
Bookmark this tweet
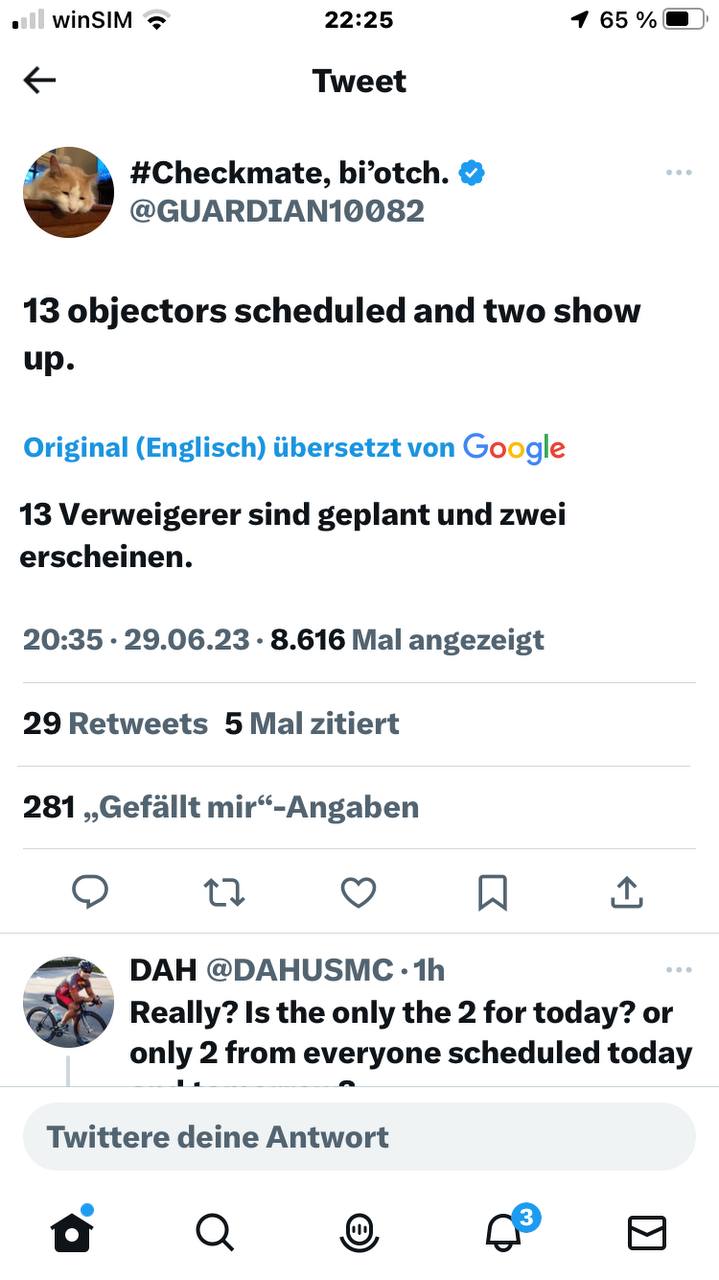[492, 892]
